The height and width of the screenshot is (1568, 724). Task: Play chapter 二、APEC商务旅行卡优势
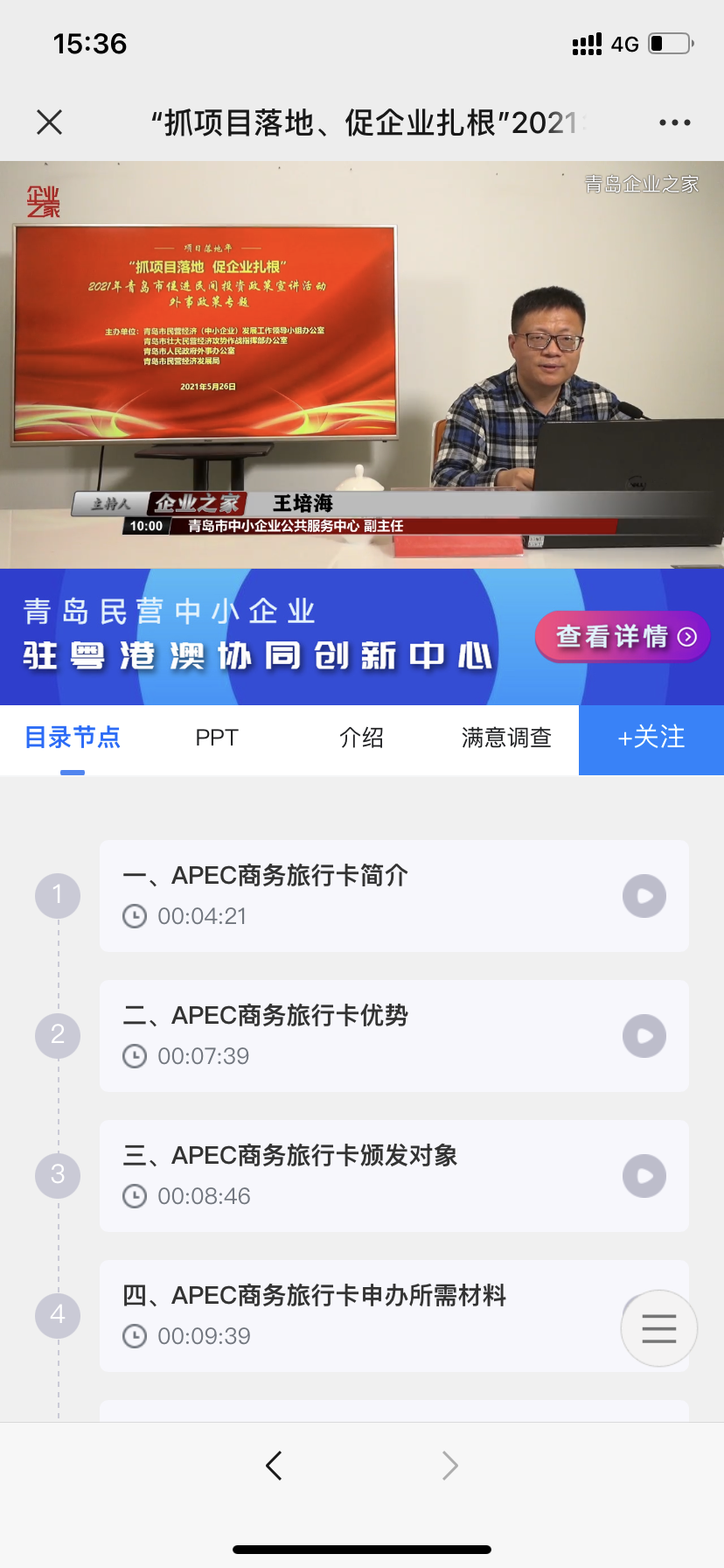(x=644, y=1036)
